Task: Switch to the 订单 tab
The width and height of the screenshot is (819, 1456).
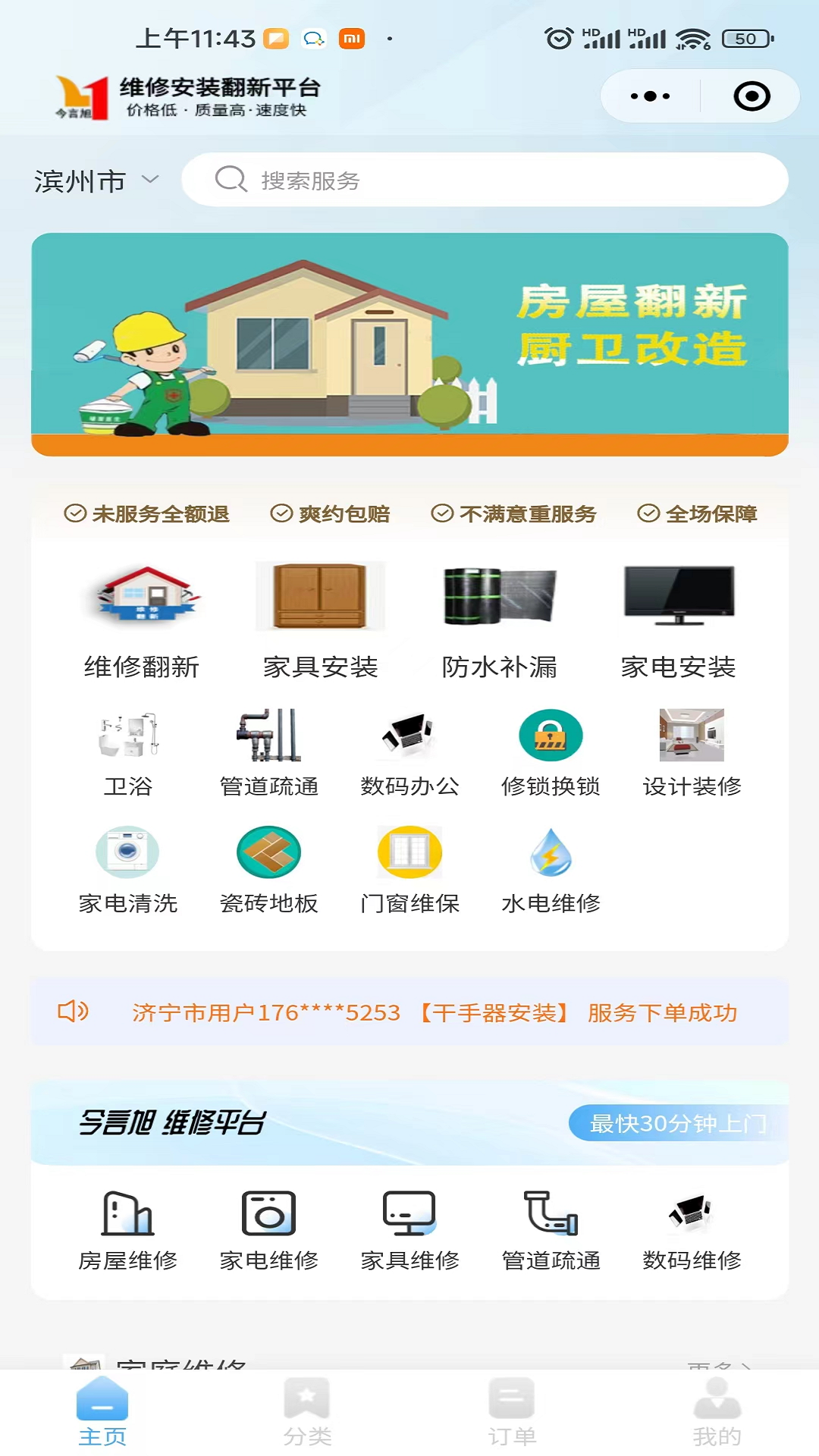Action: [512, 1412]
